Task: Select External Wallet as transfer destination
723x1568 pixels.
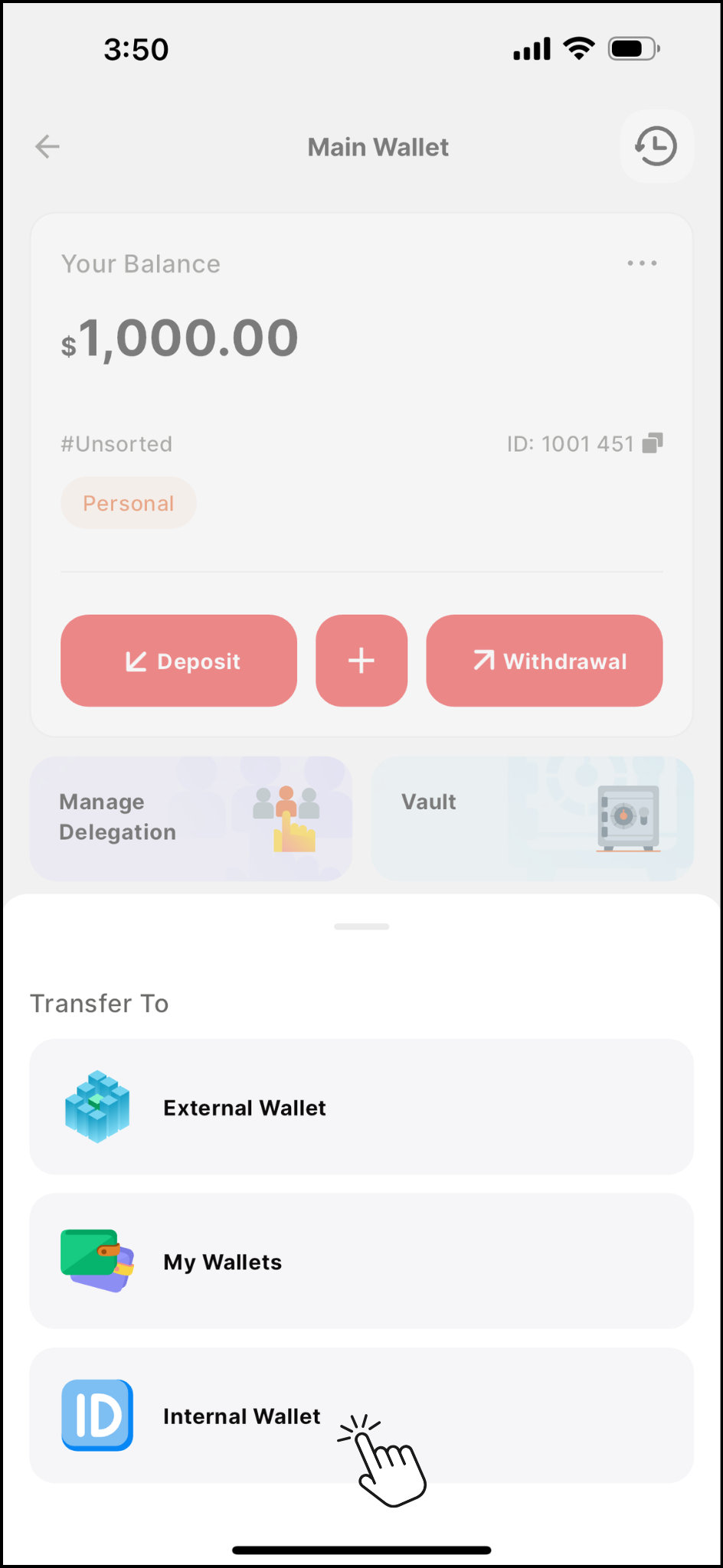Action: point(361,1107)
